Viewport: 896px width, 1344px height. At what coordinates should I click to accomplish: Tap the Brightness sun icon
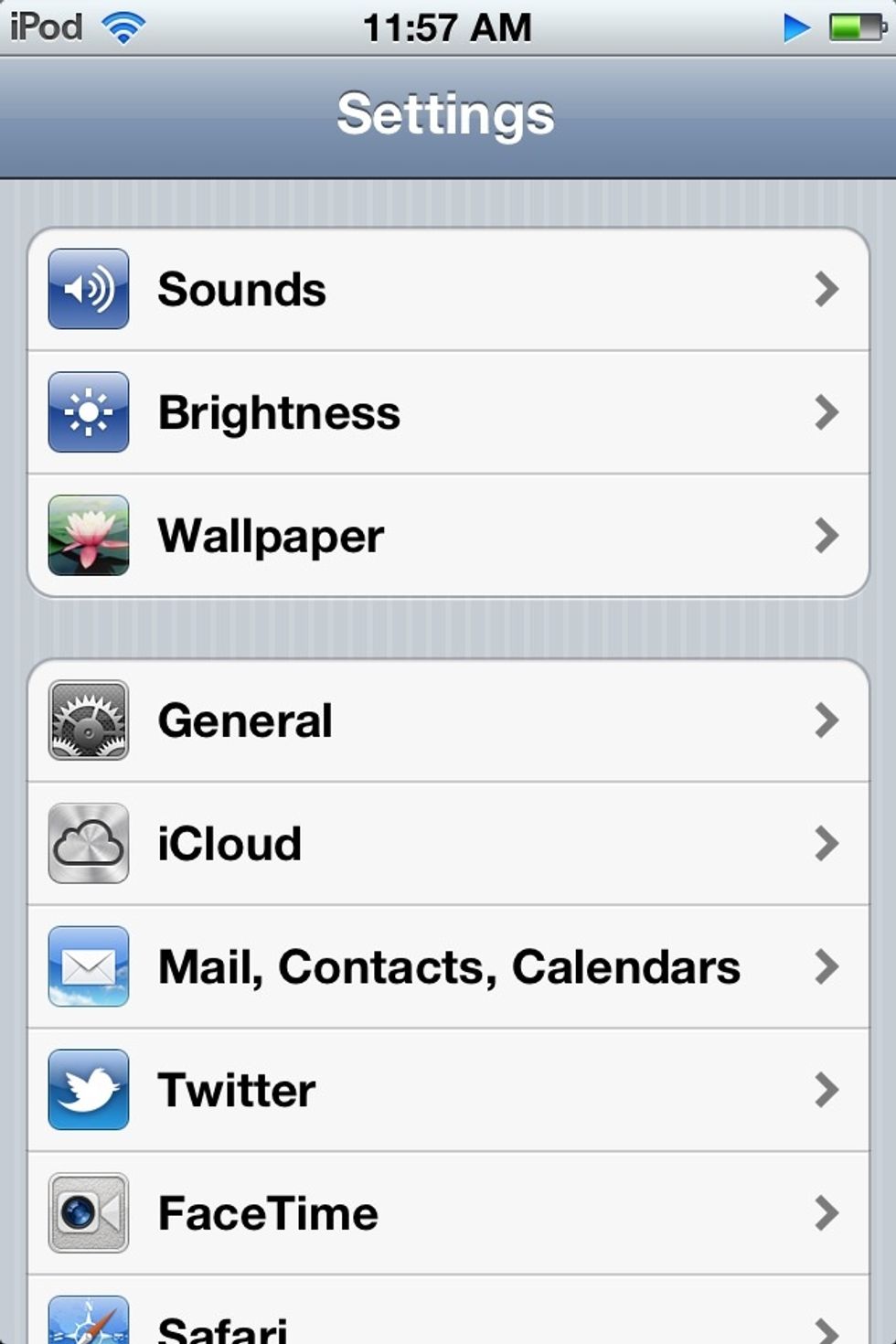point(87,412)
